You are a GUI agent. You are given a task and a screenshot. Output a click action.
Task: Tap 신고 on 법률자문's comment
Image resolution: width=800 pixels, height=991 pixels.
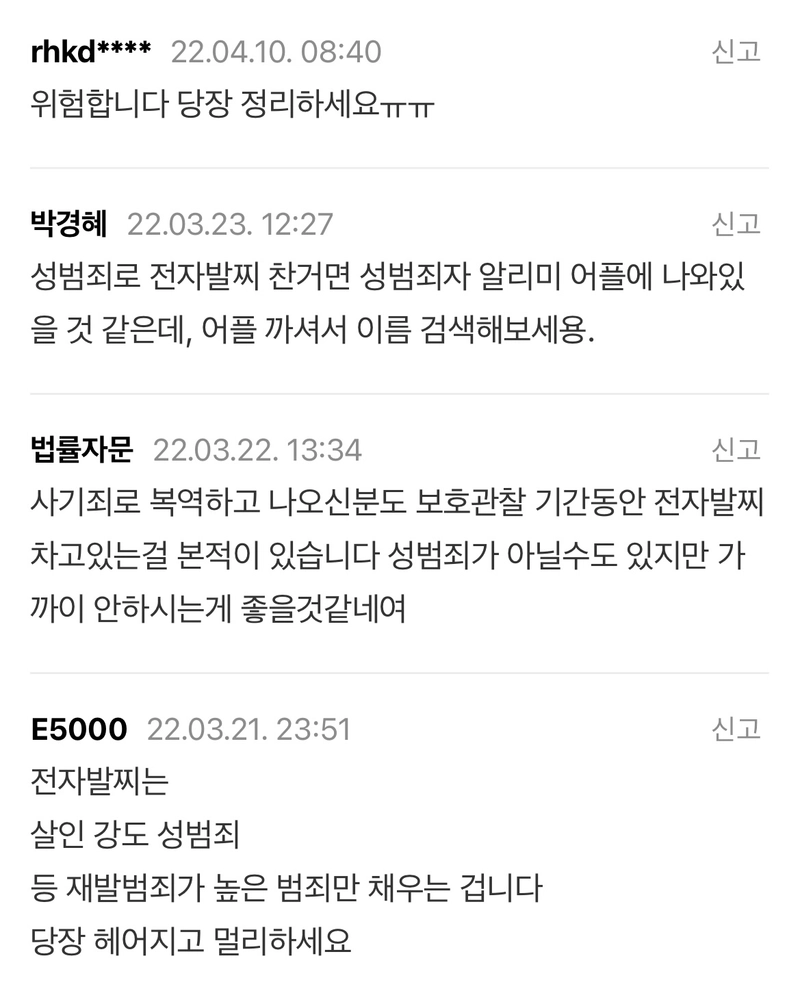tap(736, 451)
